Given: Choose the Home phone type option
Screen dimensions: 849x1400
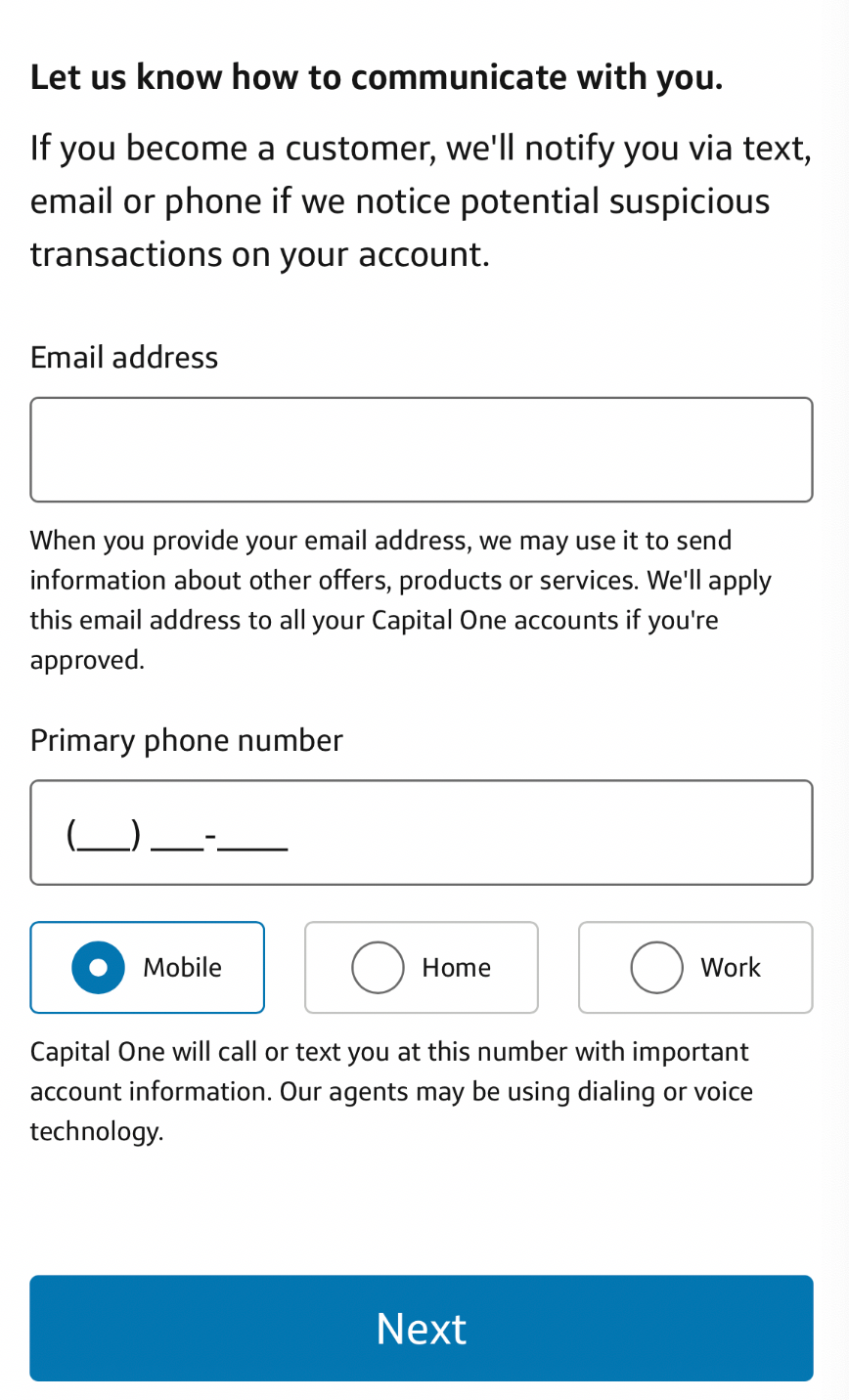Looking at the screenshot, I should tap(422, 968).
